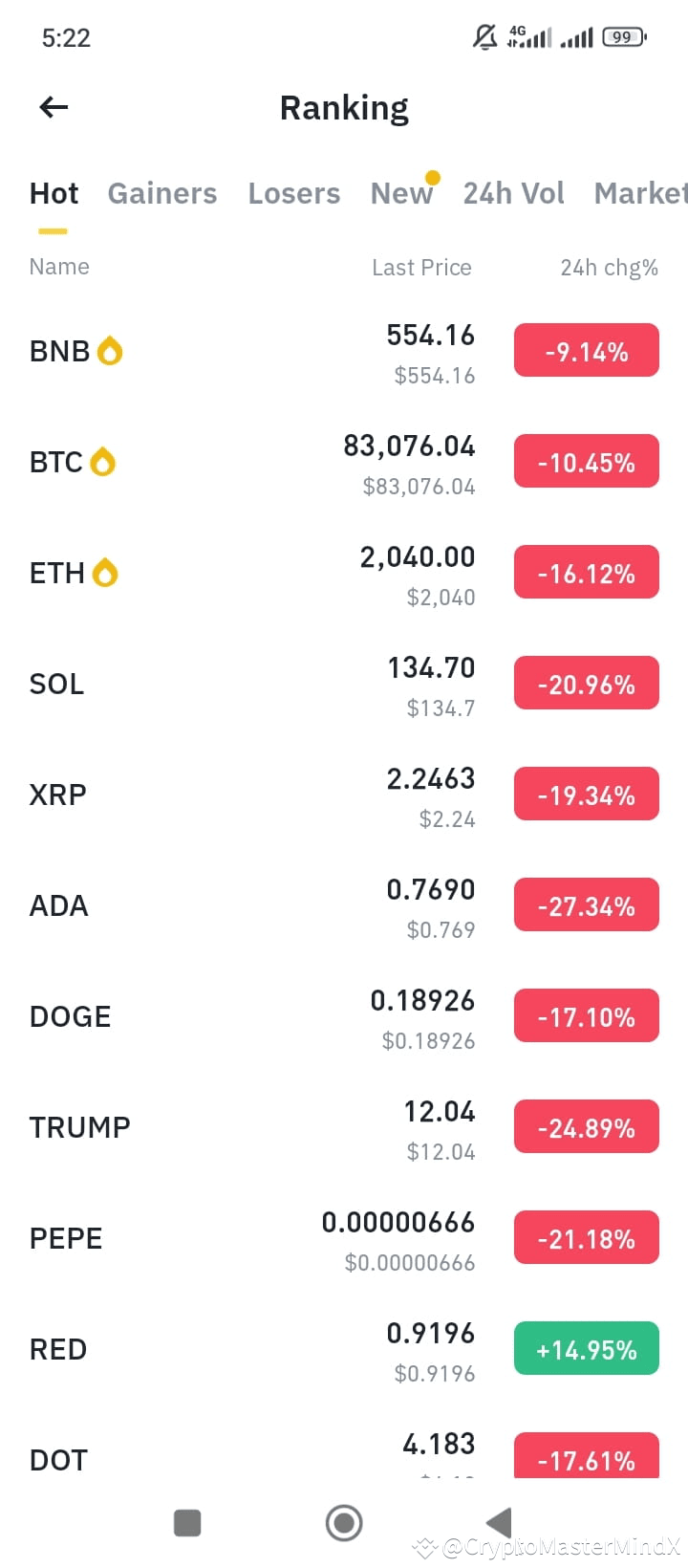Sort by the Last Price column header
The width and height of the screenshot is (688, 1568).
421,268
